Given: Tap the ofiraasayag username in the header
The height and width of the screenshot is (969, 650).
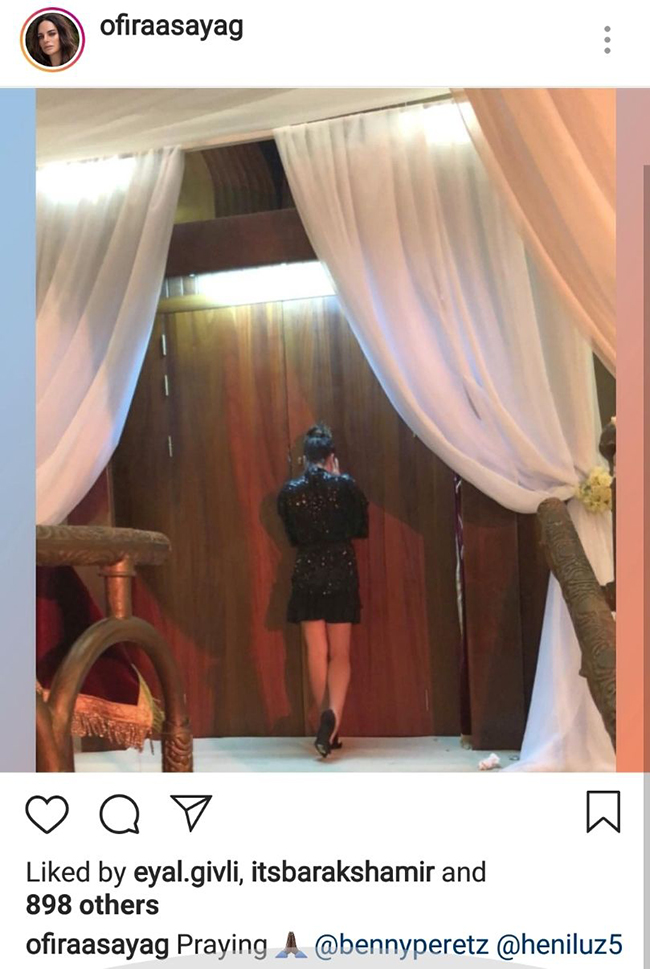Looking at the screenshot, I should click(171, 27).
